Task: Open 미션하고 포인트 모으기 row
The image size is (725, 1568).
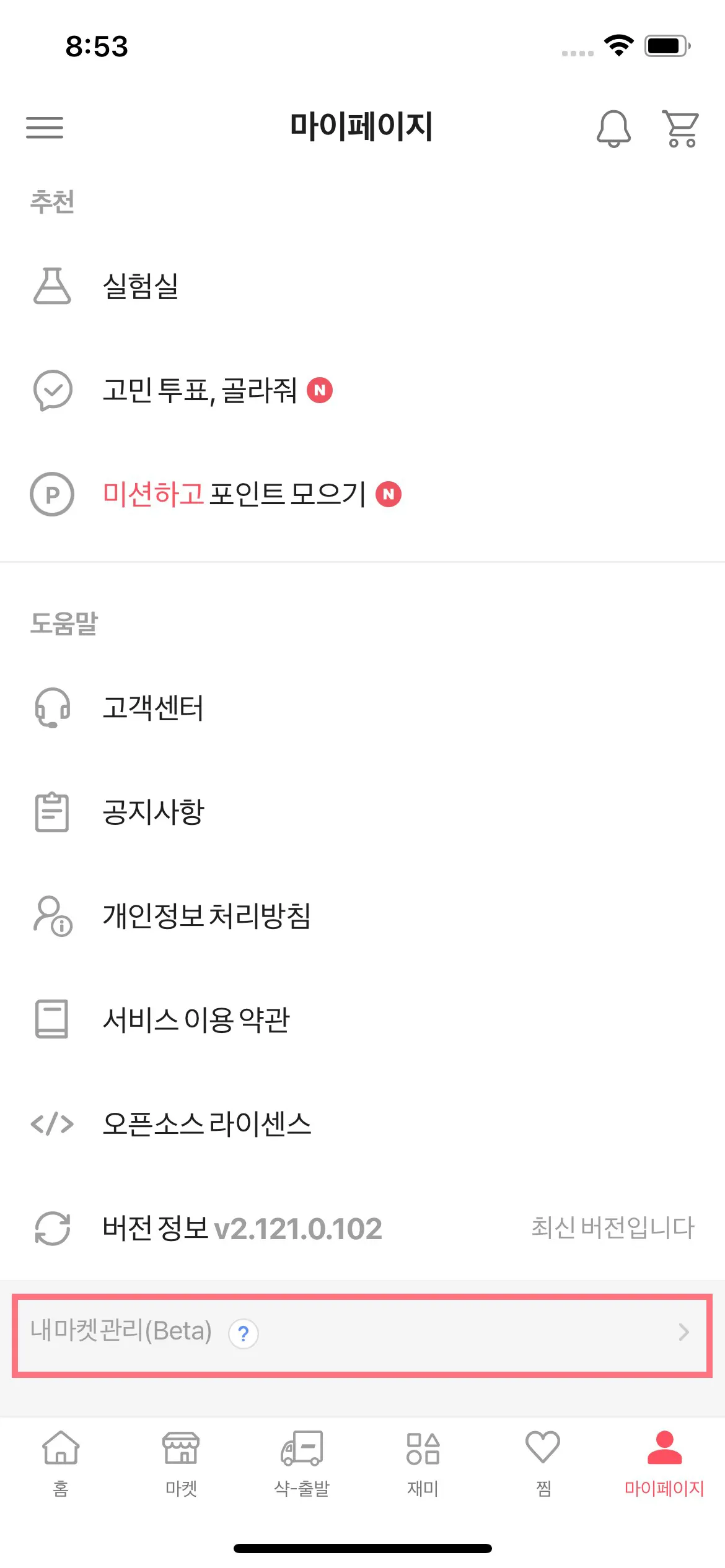Action: click(x=234, y=494)
